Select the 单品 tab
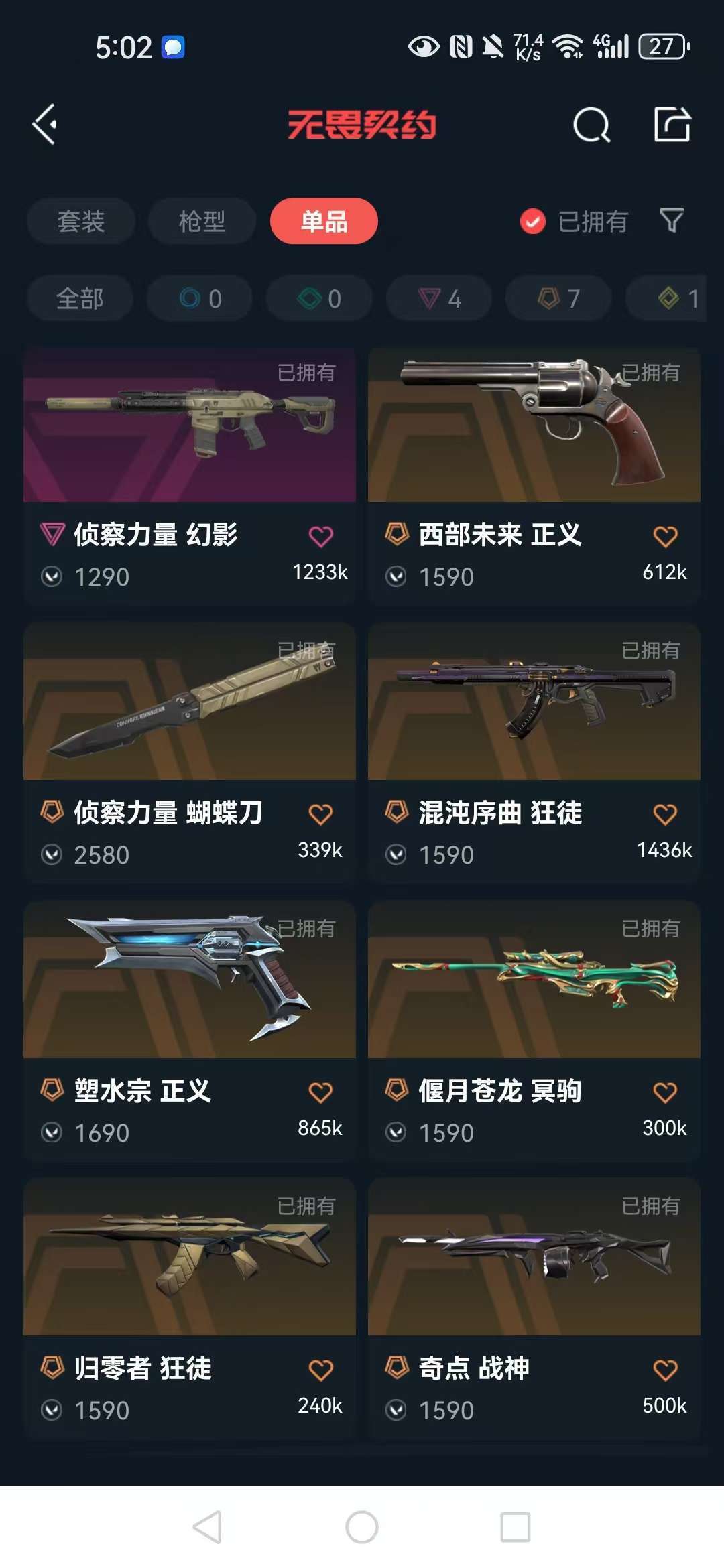This screenshot has height=1568, width=724. (x=324, y=221)
